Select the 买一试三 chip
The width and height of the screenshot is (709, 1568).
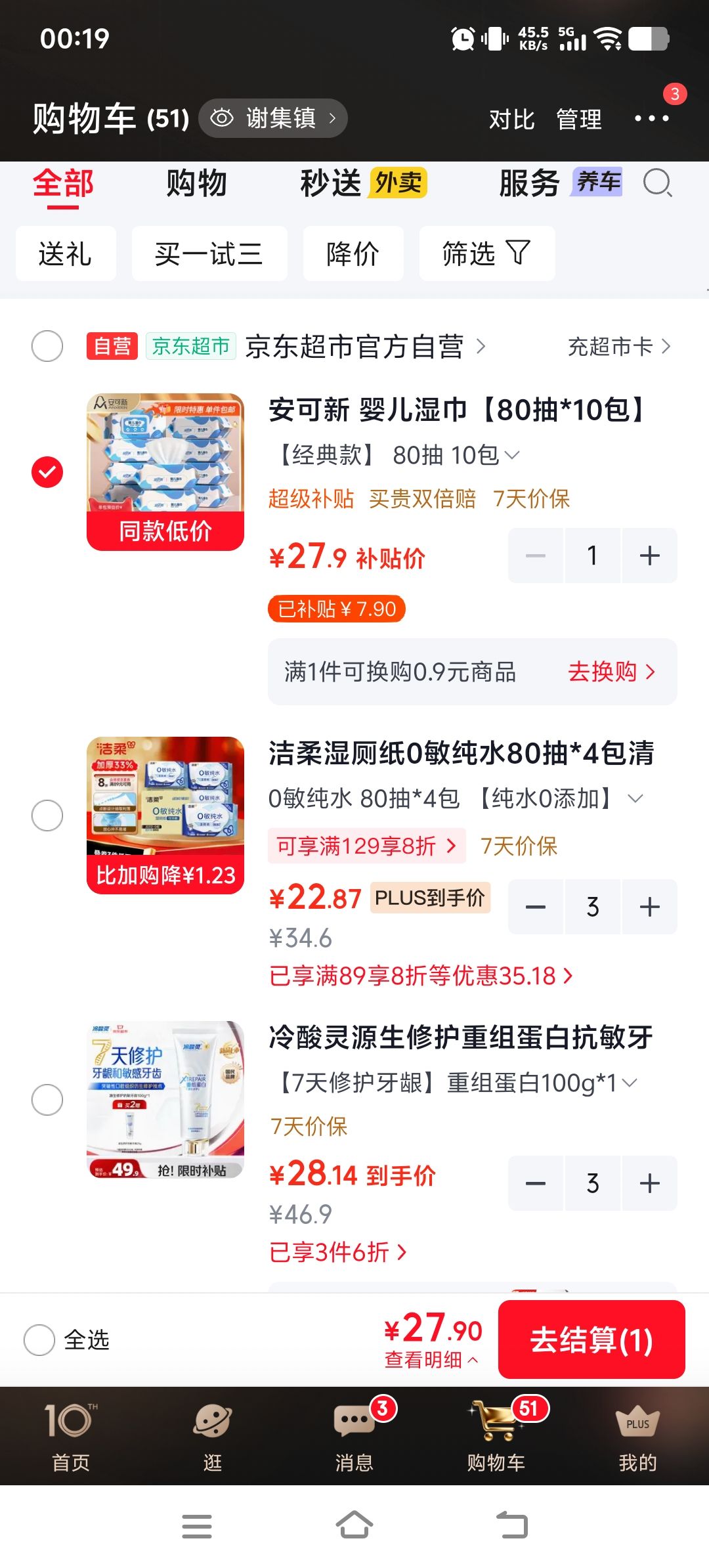209,253
